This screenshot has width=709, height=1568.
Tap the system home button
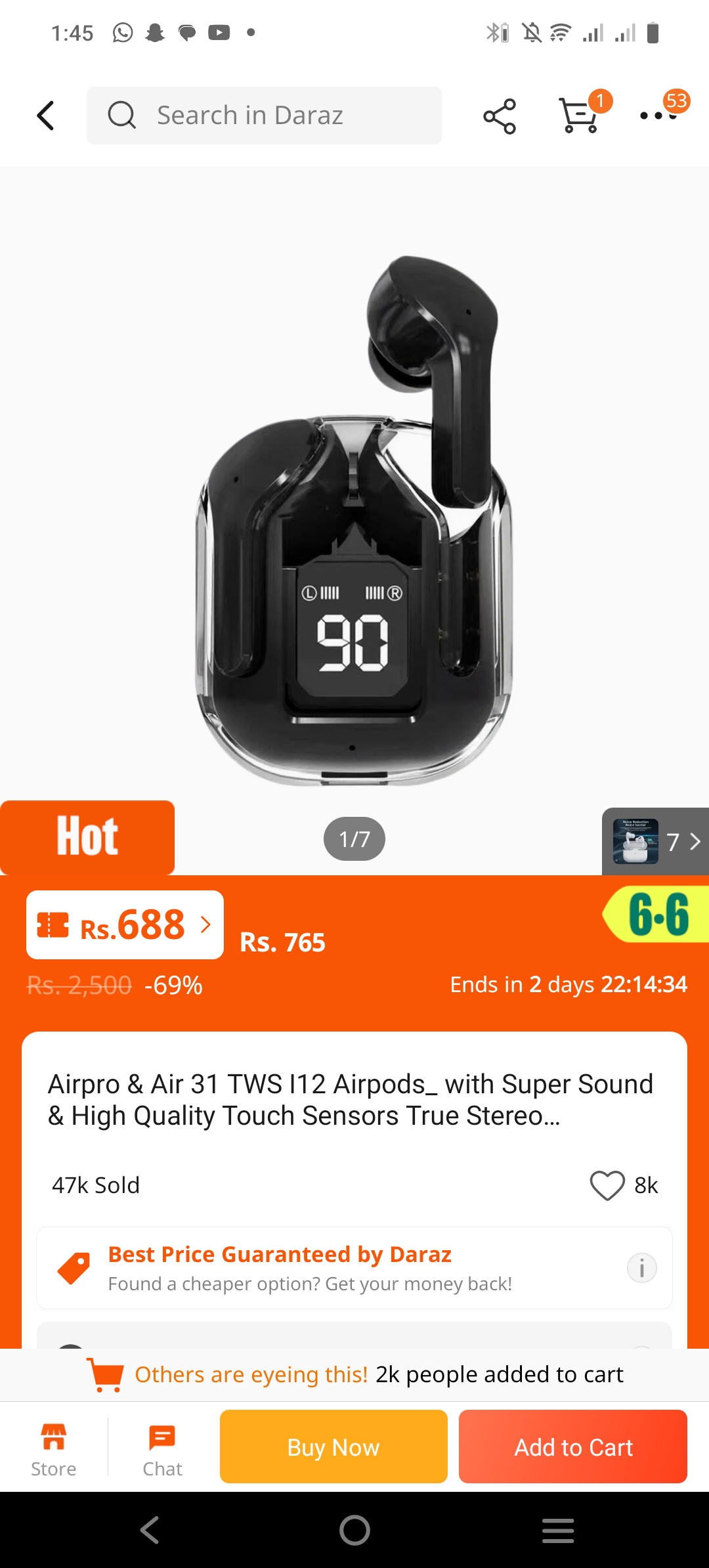[x=354, y=1531]
